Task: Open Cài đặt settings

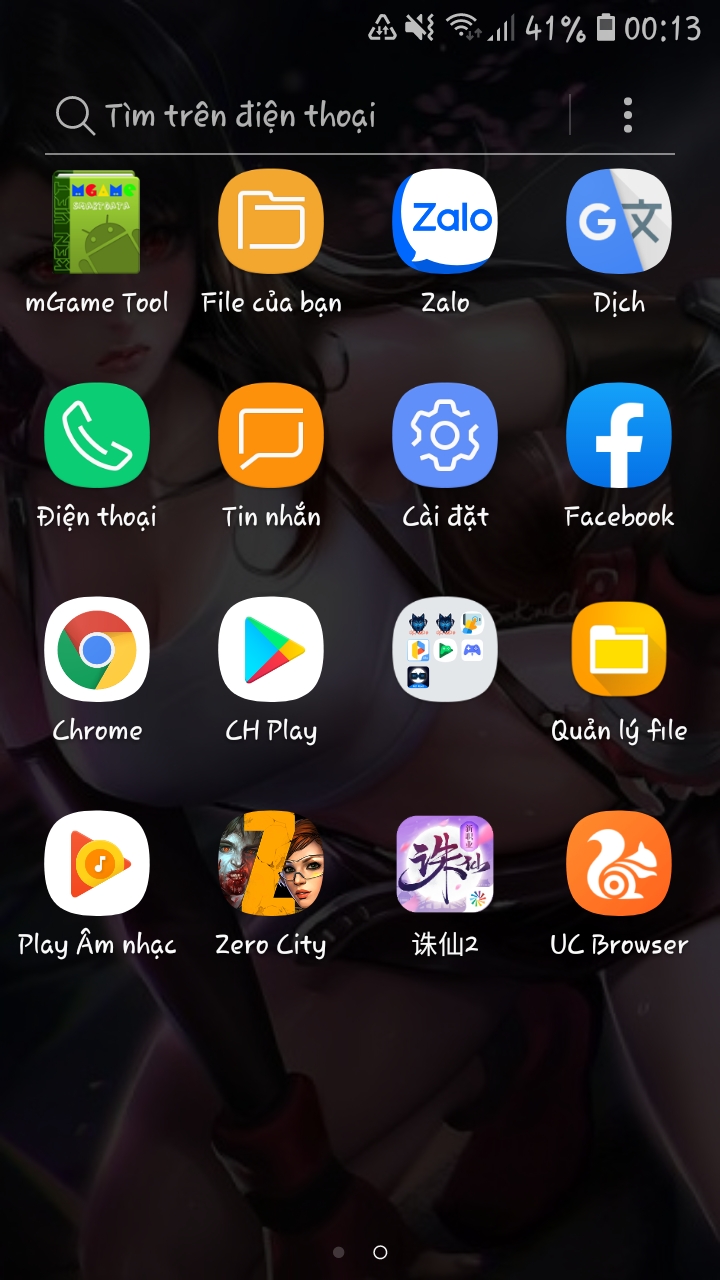Action: [x=445, y=436]
